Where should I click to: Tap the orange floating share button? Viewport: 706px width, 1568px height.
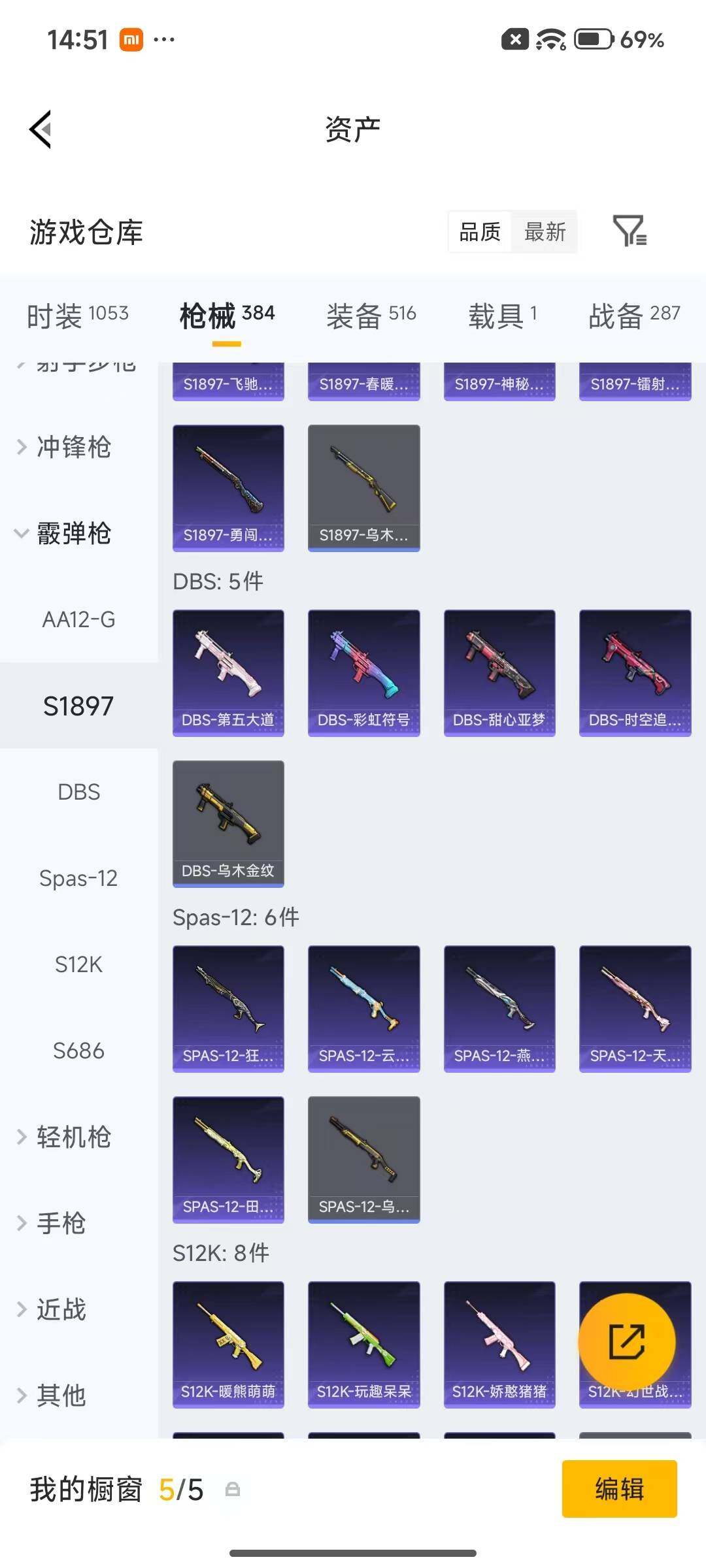[x=627, y=1342]
